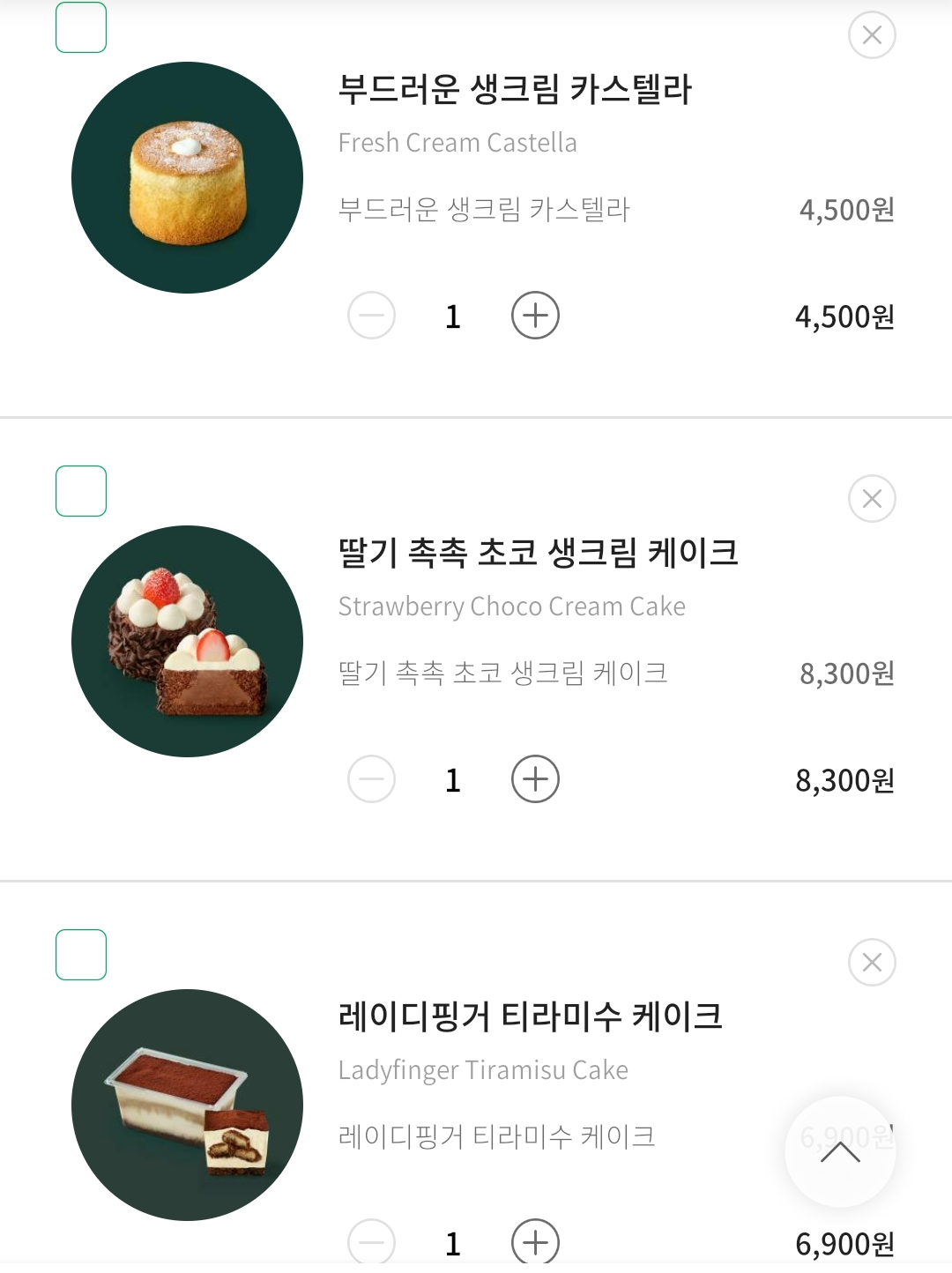This screenshot has height=1273, width=952.
Task: Jump back to top of the page
Action: click(x=840, y=1151)
